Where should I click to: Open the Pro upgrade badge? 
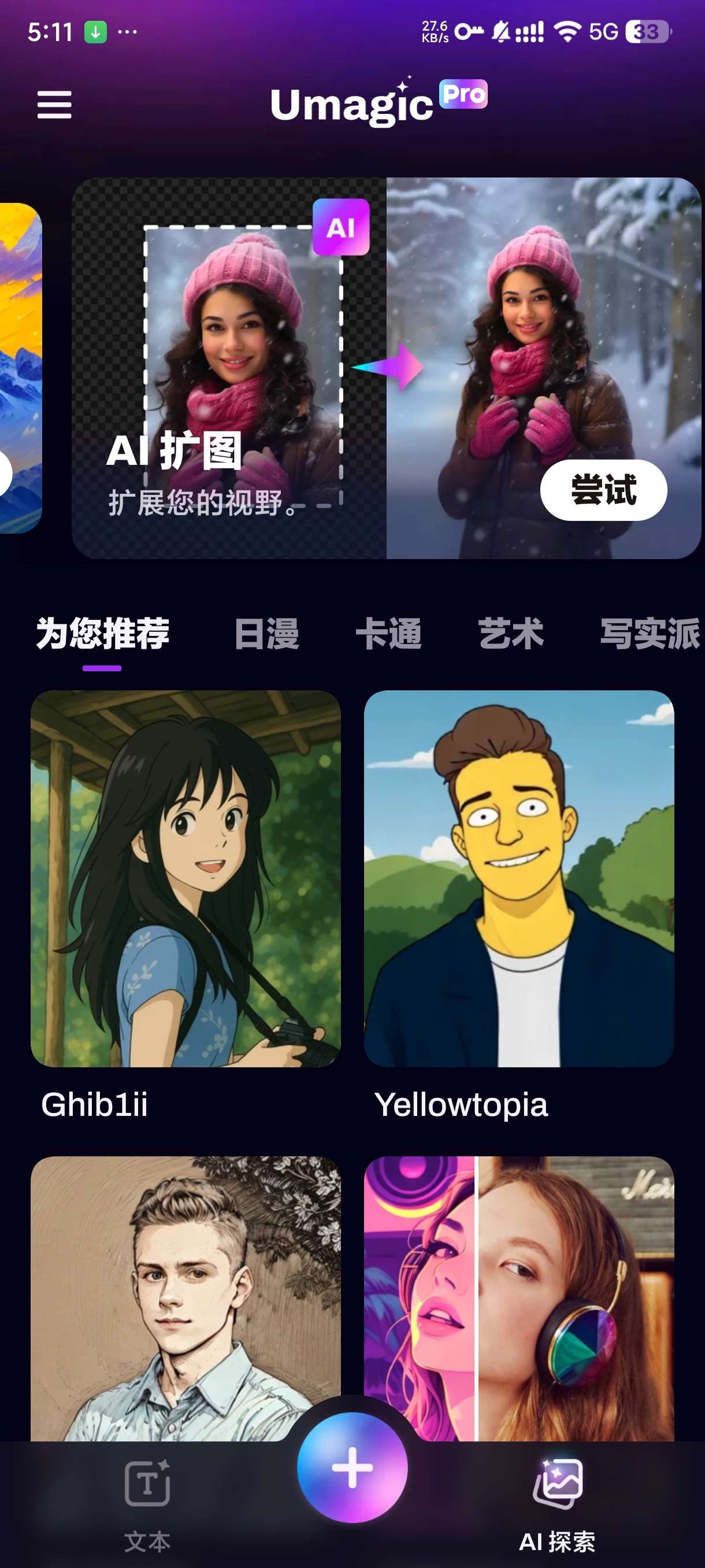coord(463,94)
